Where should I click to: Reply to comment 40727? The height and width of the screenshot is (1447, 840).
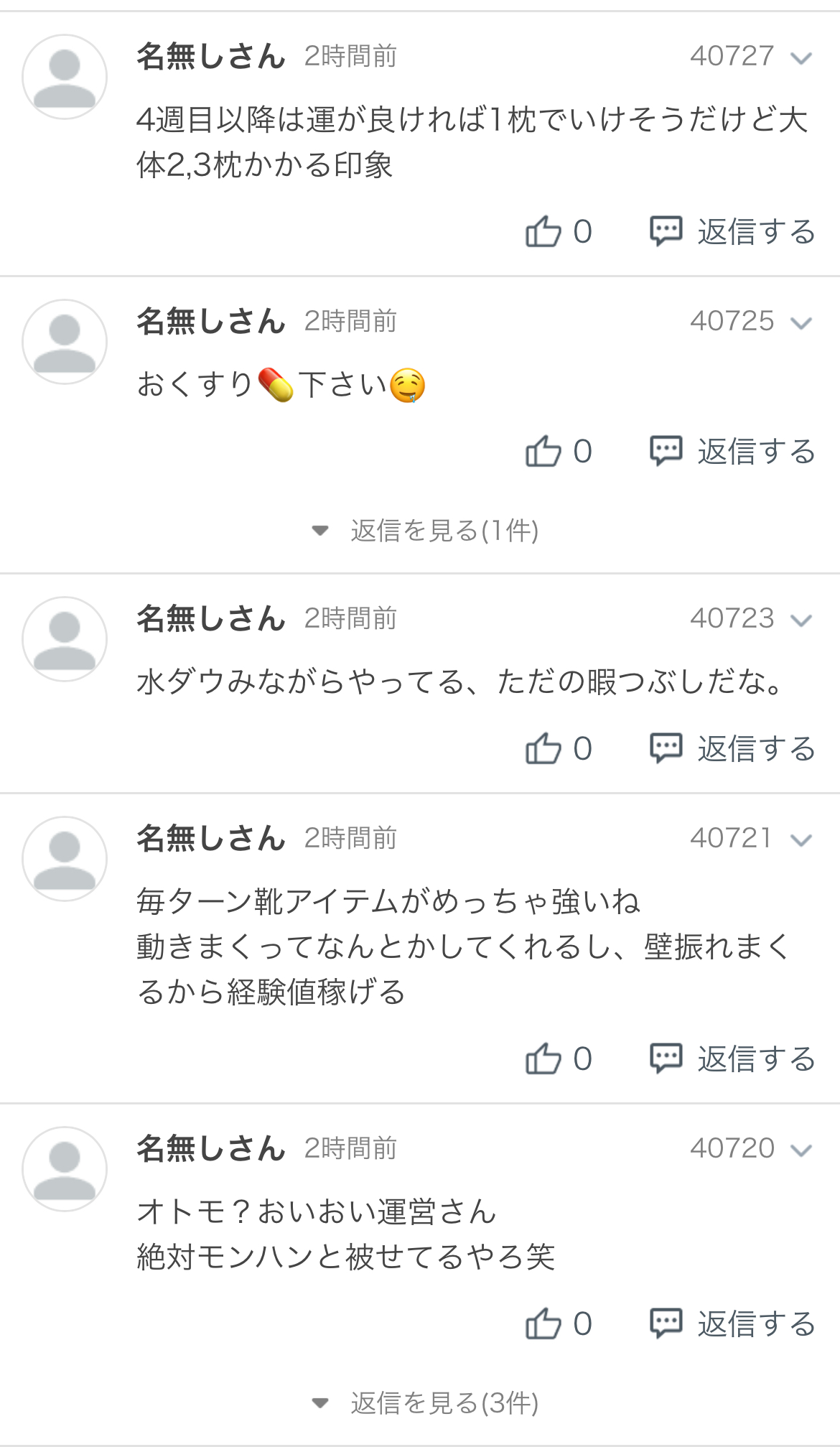coord(732,232)
